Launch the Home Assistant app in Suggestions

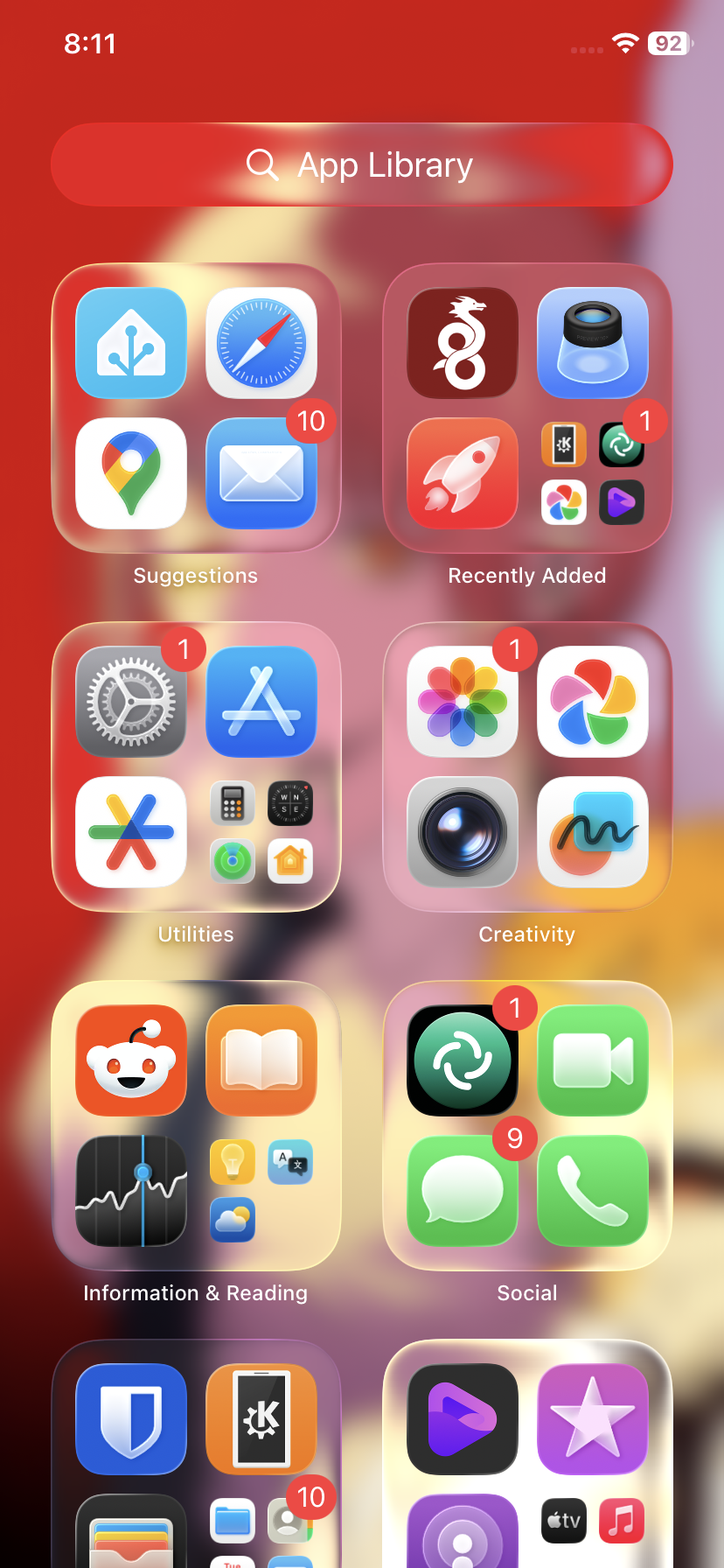pyautogui.click(x=131, y=343)
